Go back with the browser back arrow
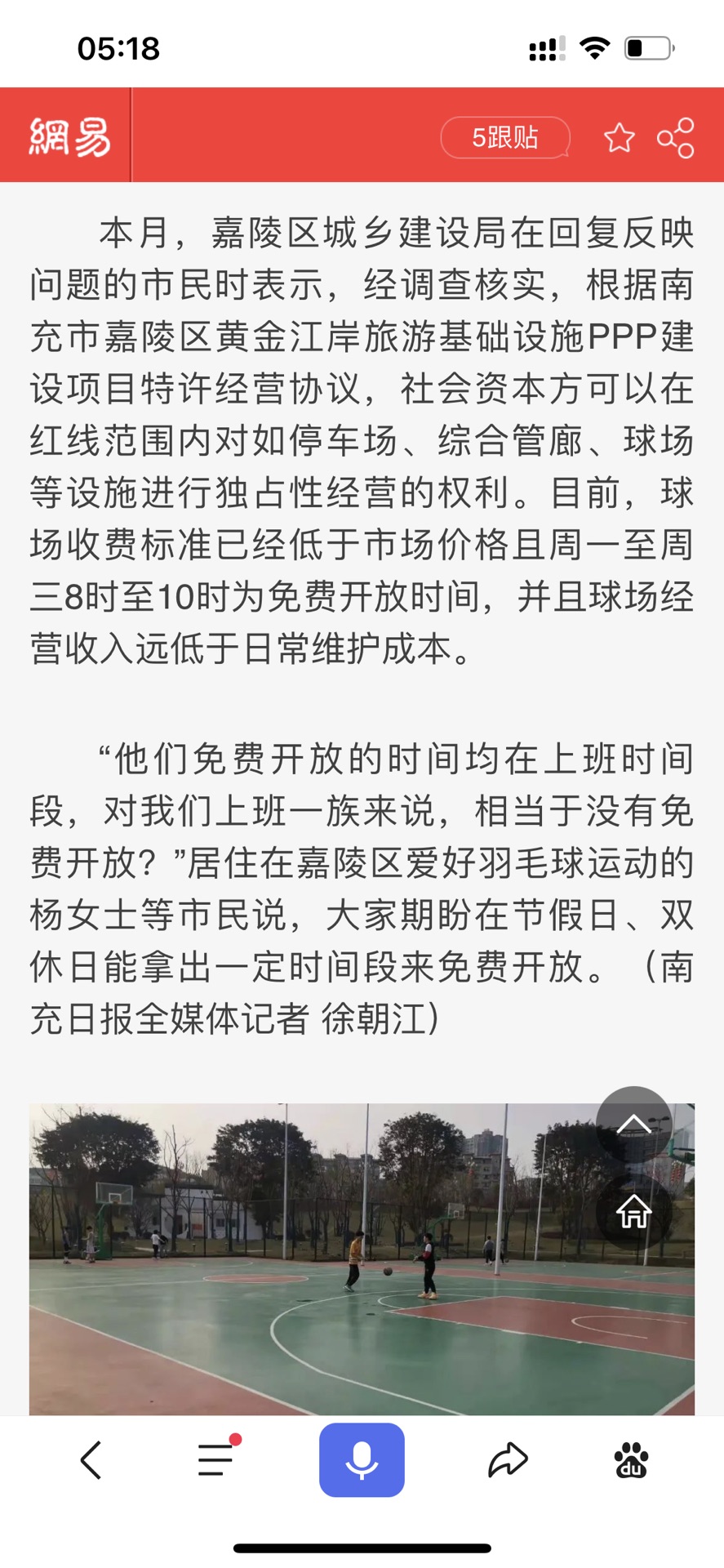Image resolution: width=724 pixels, height=1568 pixels. click(x=91, y=1460)
